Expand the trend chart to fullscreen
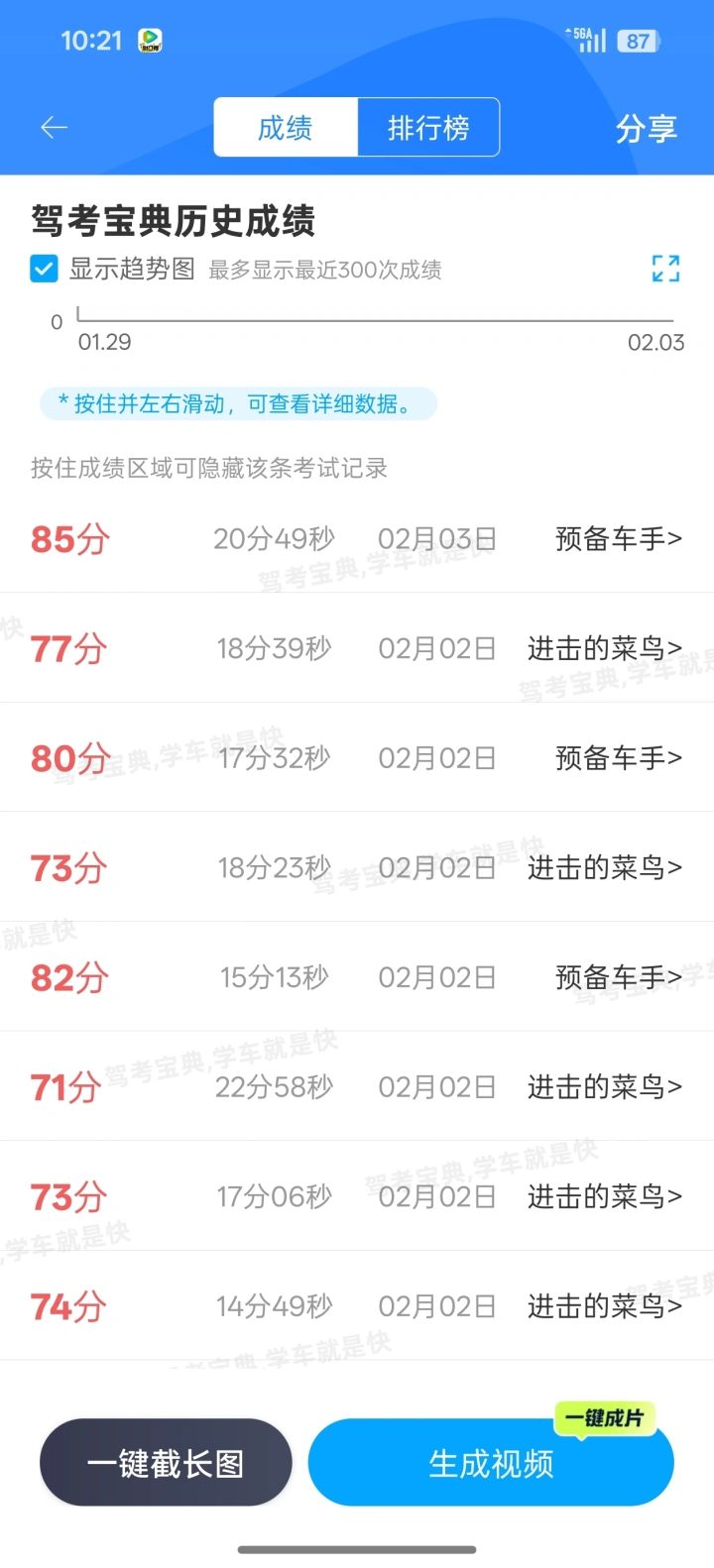Viewport: 714px width, 1568px height. tap(665, 268)
